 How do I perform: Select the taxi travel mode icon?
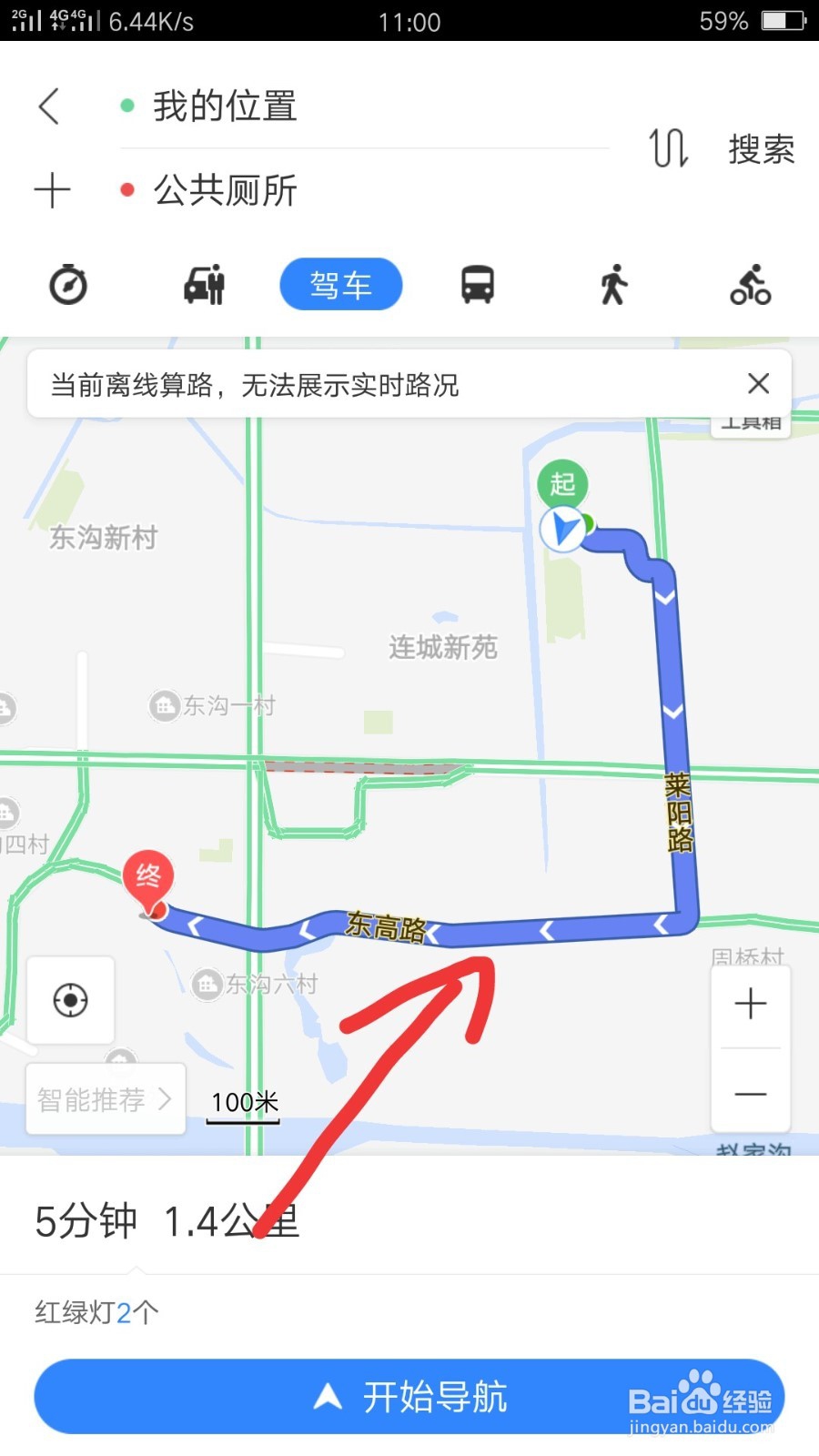204,284
